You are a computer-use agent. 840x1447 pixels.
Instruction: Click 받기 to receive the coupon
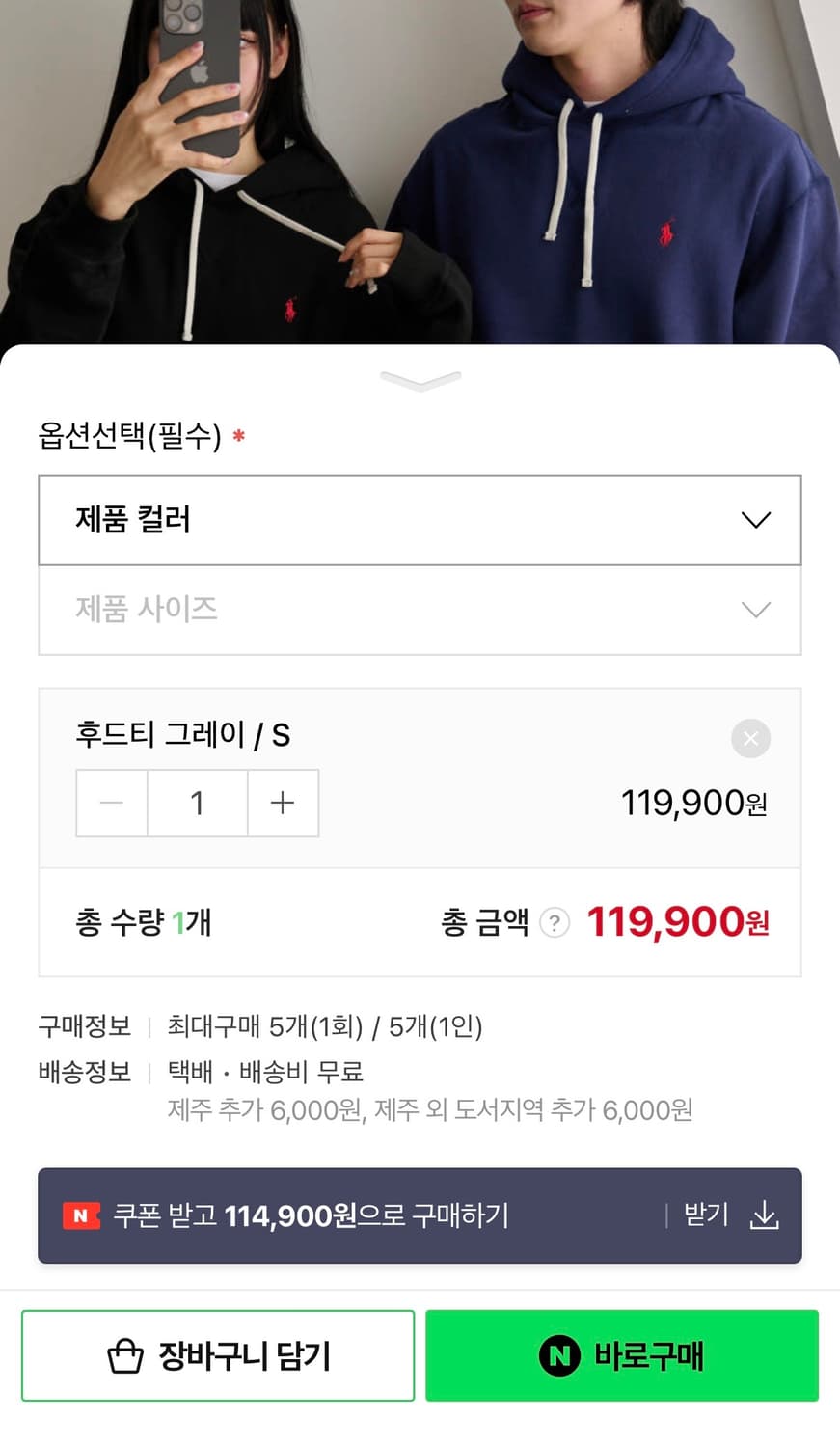pyautogui.click(x=707, y=1215)
